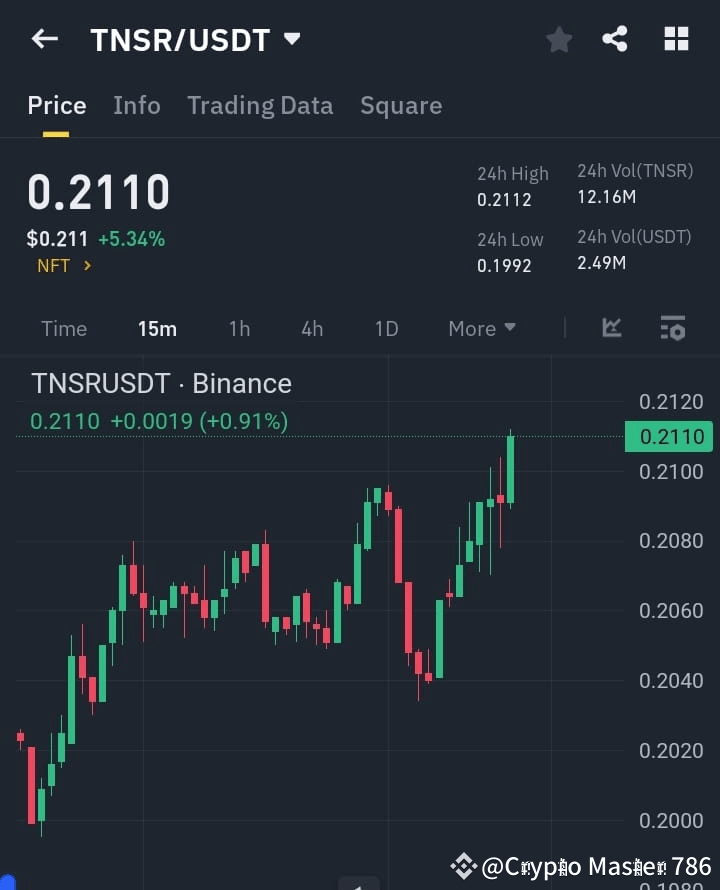Click the Time interval option
The height and width of the screenshot is (890, 720).
[x=64, y=328]
